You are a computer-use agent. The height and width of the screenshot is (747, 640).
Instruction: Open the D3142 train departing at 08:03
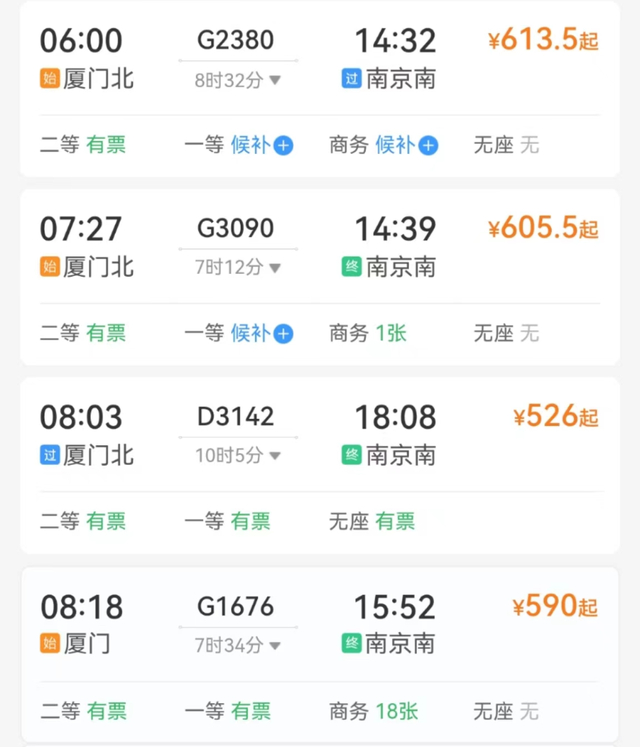tap(235, 416)
